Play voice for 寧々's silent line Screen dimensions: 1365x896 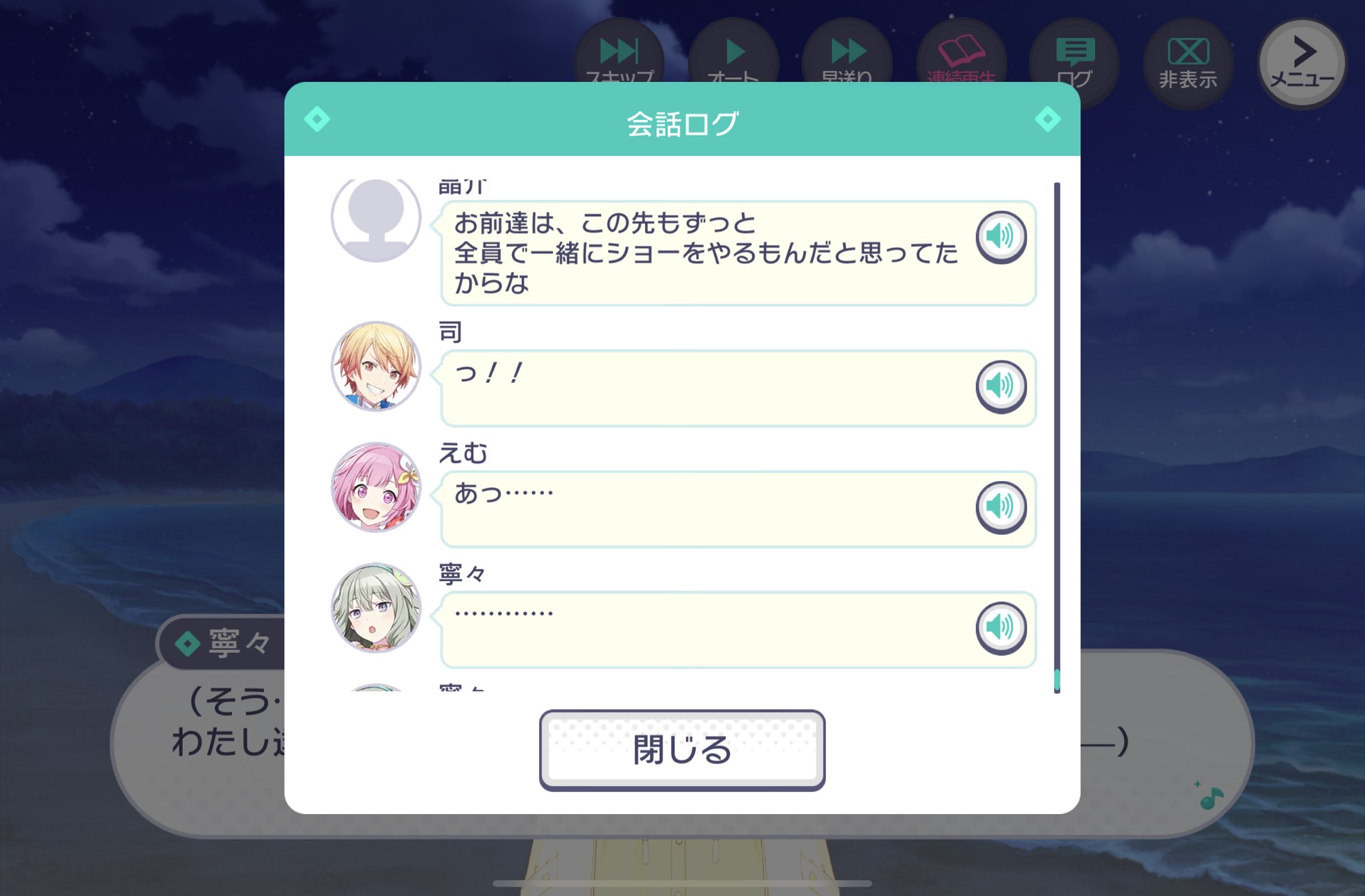coord(1000,628)
